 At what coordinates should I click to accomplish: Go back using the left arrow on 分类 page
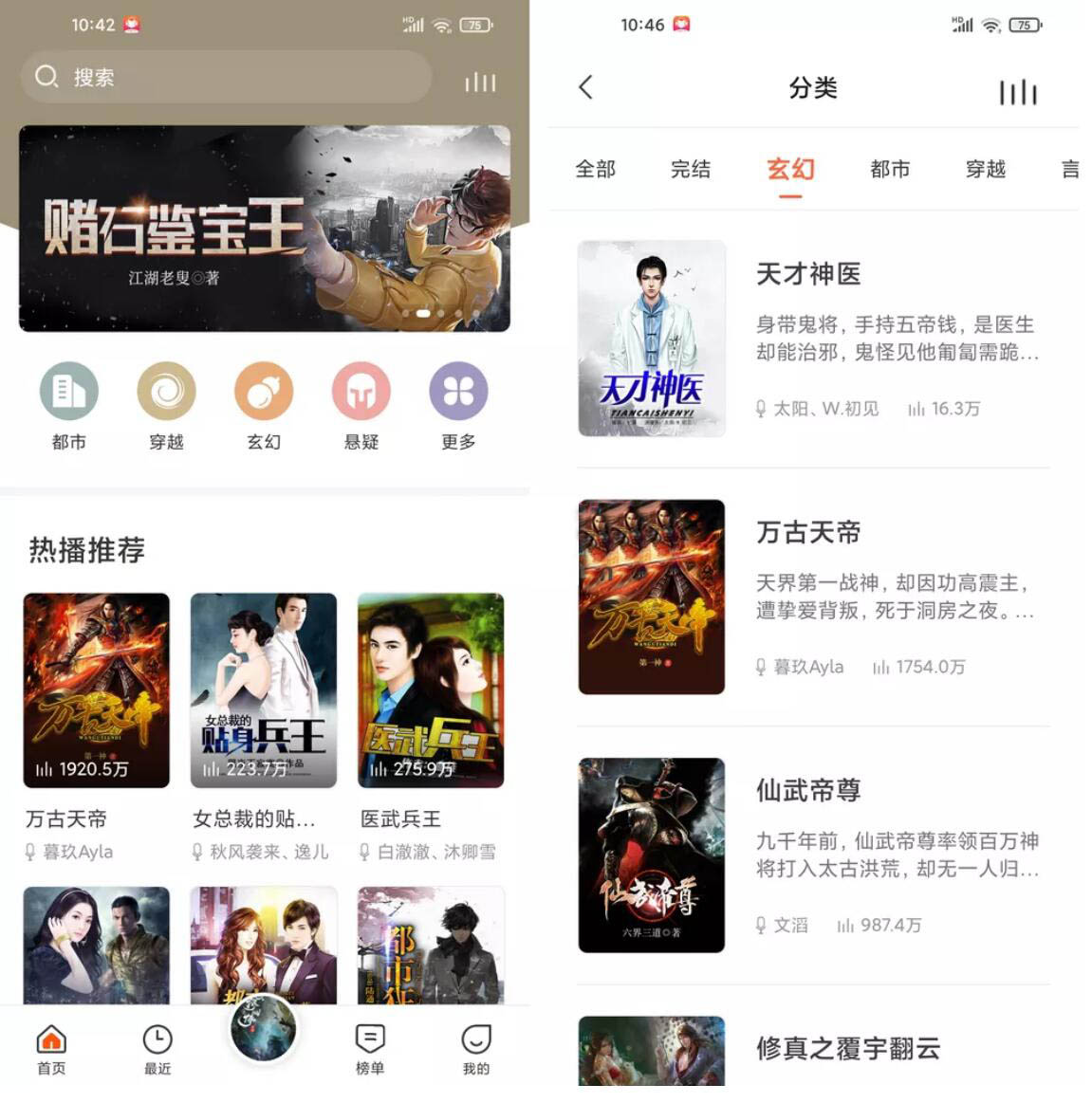point(585,87)
